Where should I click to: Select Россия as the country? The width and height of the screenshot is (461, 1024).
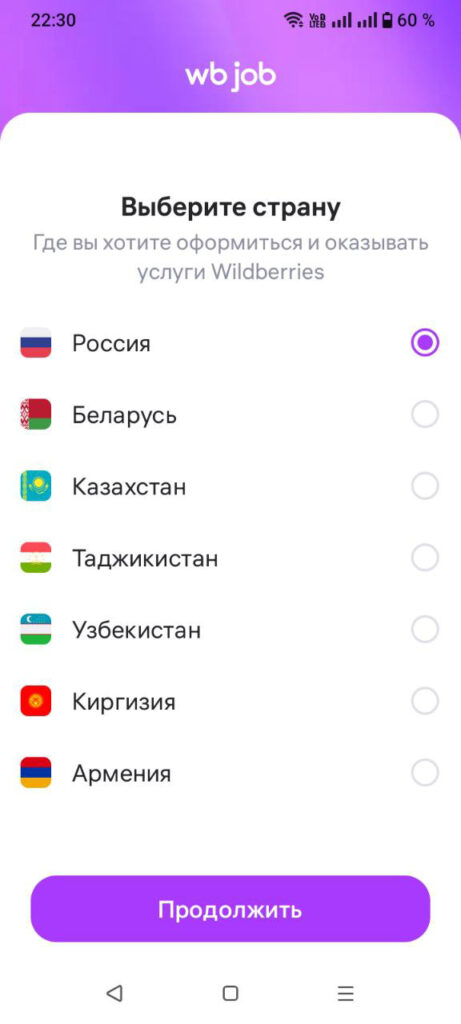pos(230,343)
